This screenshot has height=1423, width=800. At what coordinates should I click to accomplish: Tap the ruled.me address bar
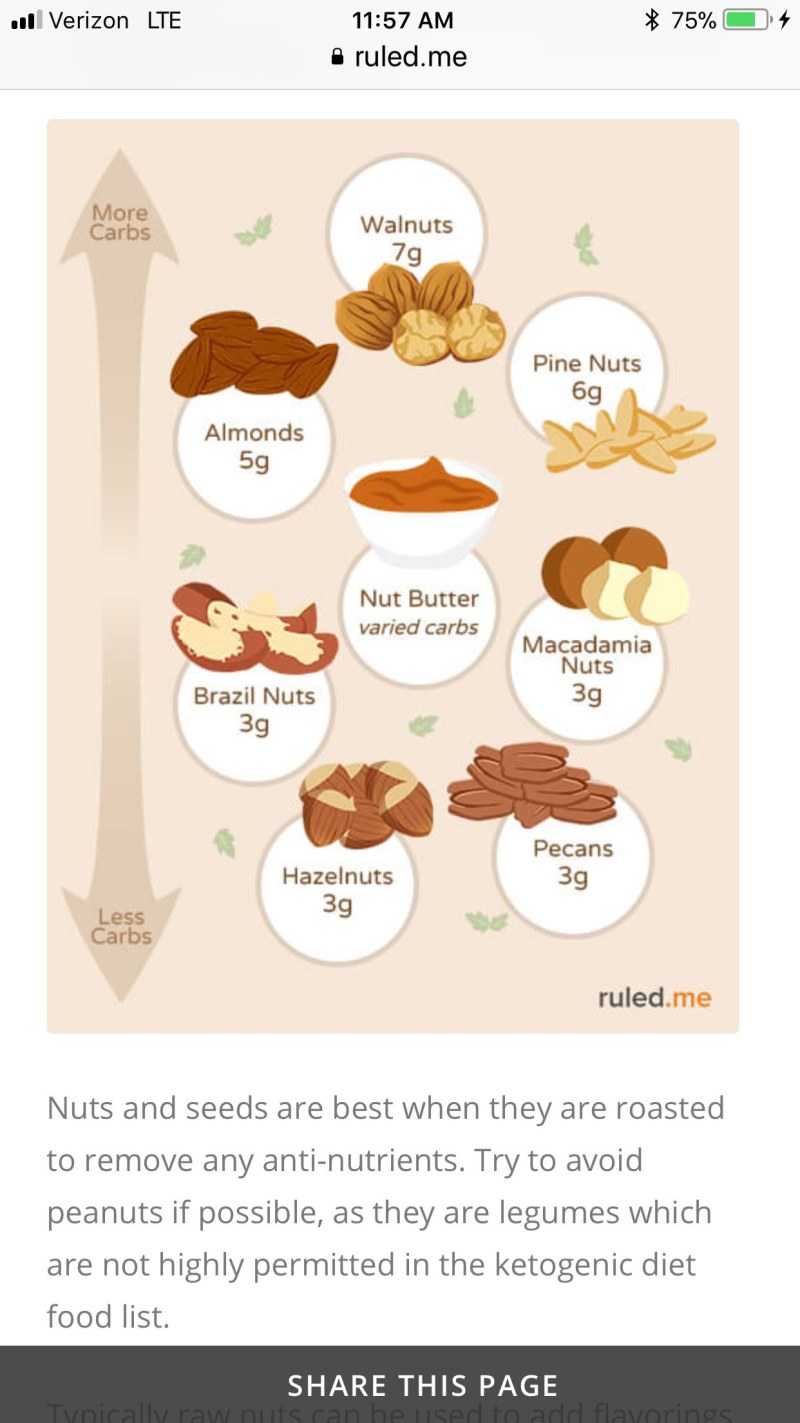tap(400, 57)
